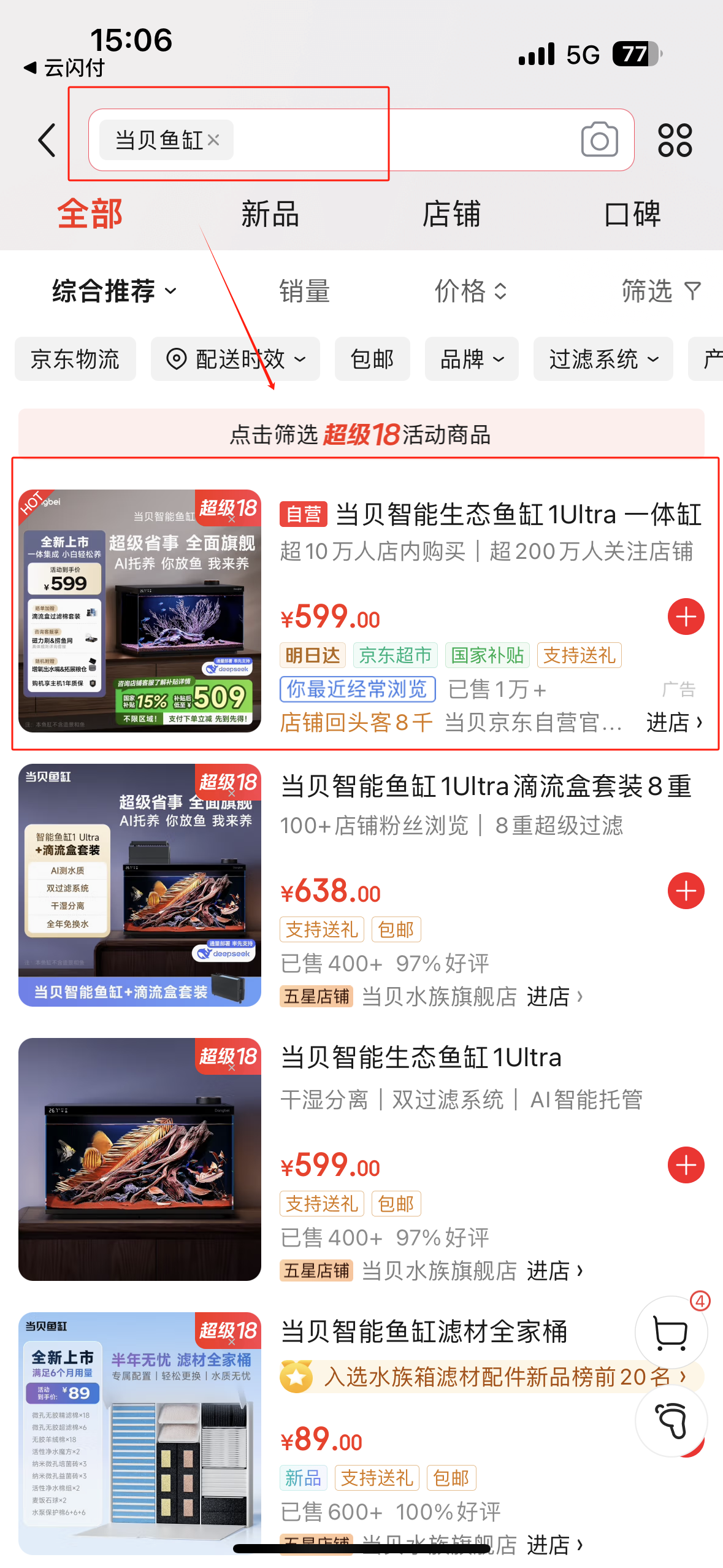Switch to the 新品 tab
This screenshot has height=1568, width=723.
pos(269,213)
